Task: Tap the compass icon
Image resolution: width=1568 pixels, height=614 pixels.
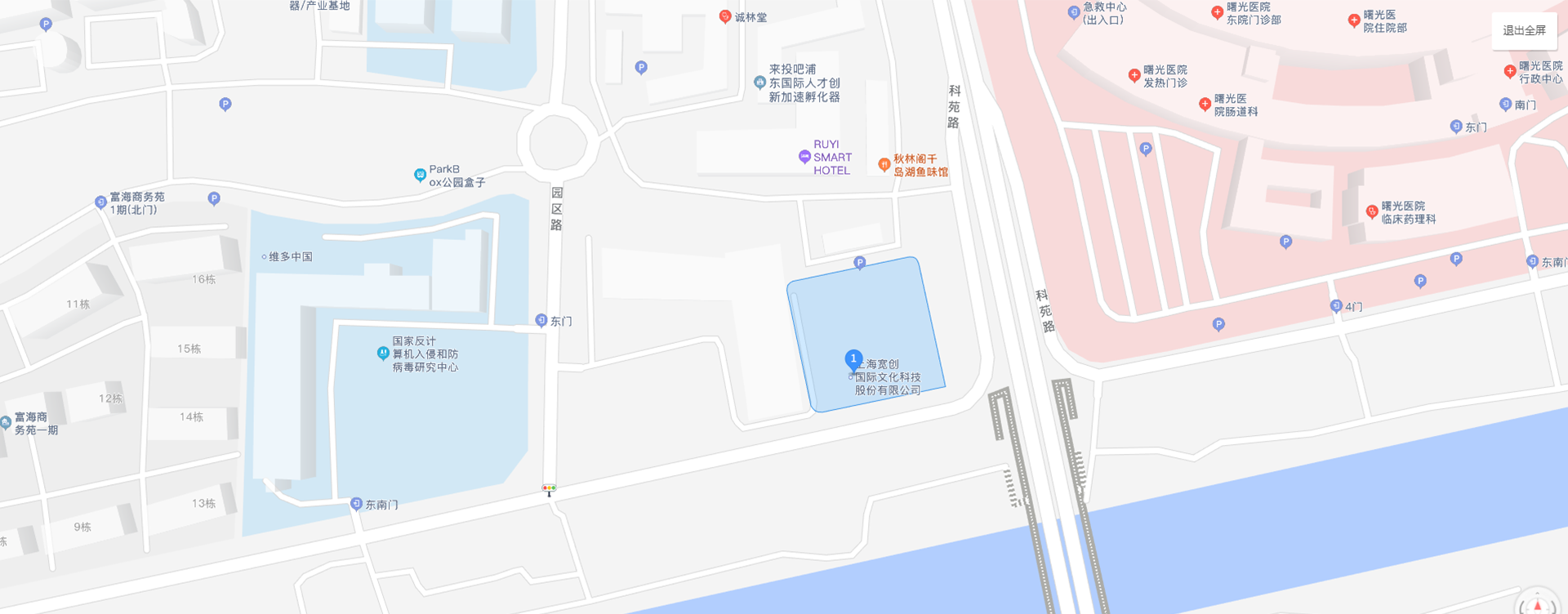Action: tap(1538, 605)
